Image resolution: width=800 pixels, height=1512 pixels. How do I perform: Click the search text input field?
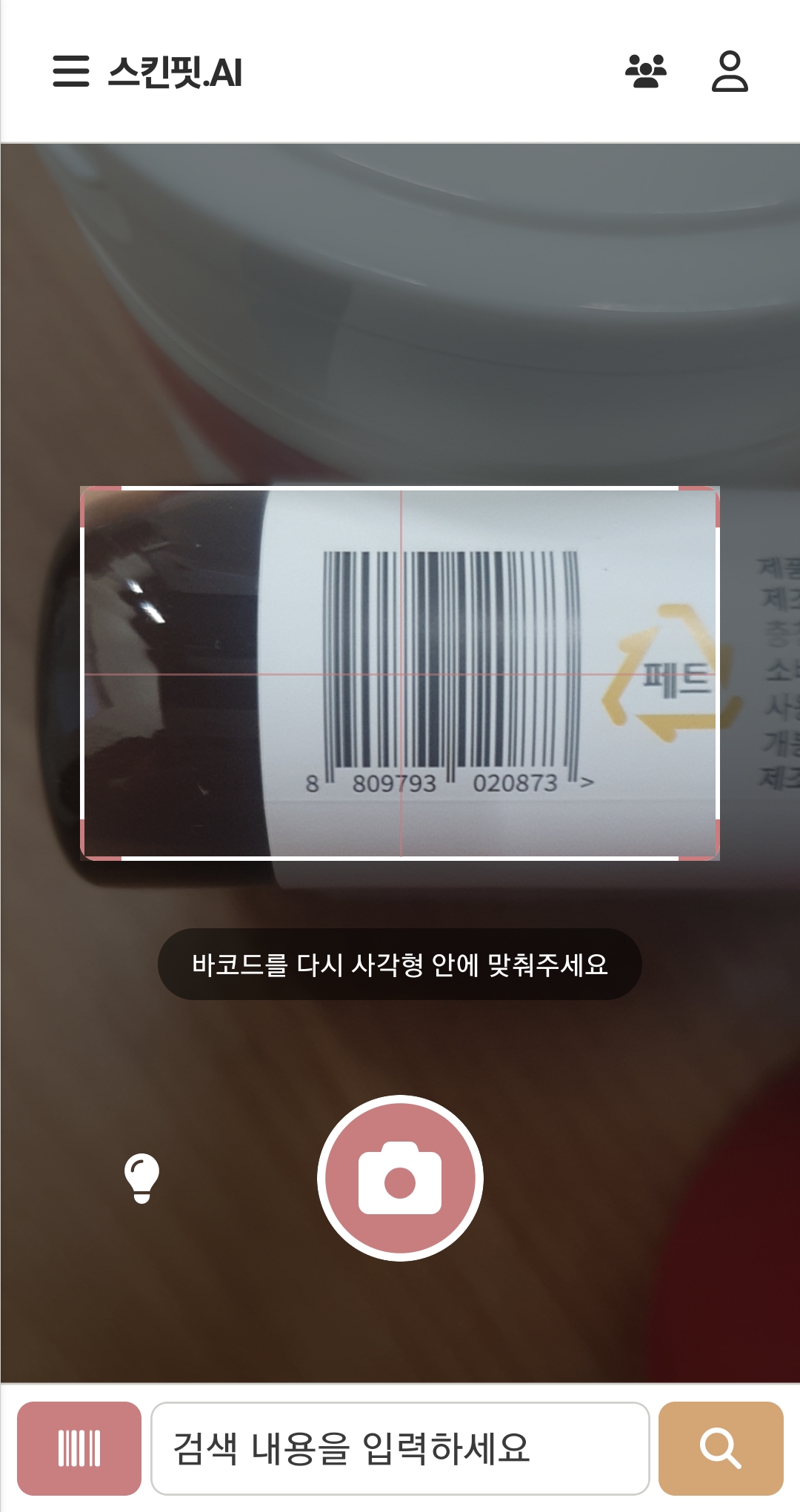(400, 1447)
